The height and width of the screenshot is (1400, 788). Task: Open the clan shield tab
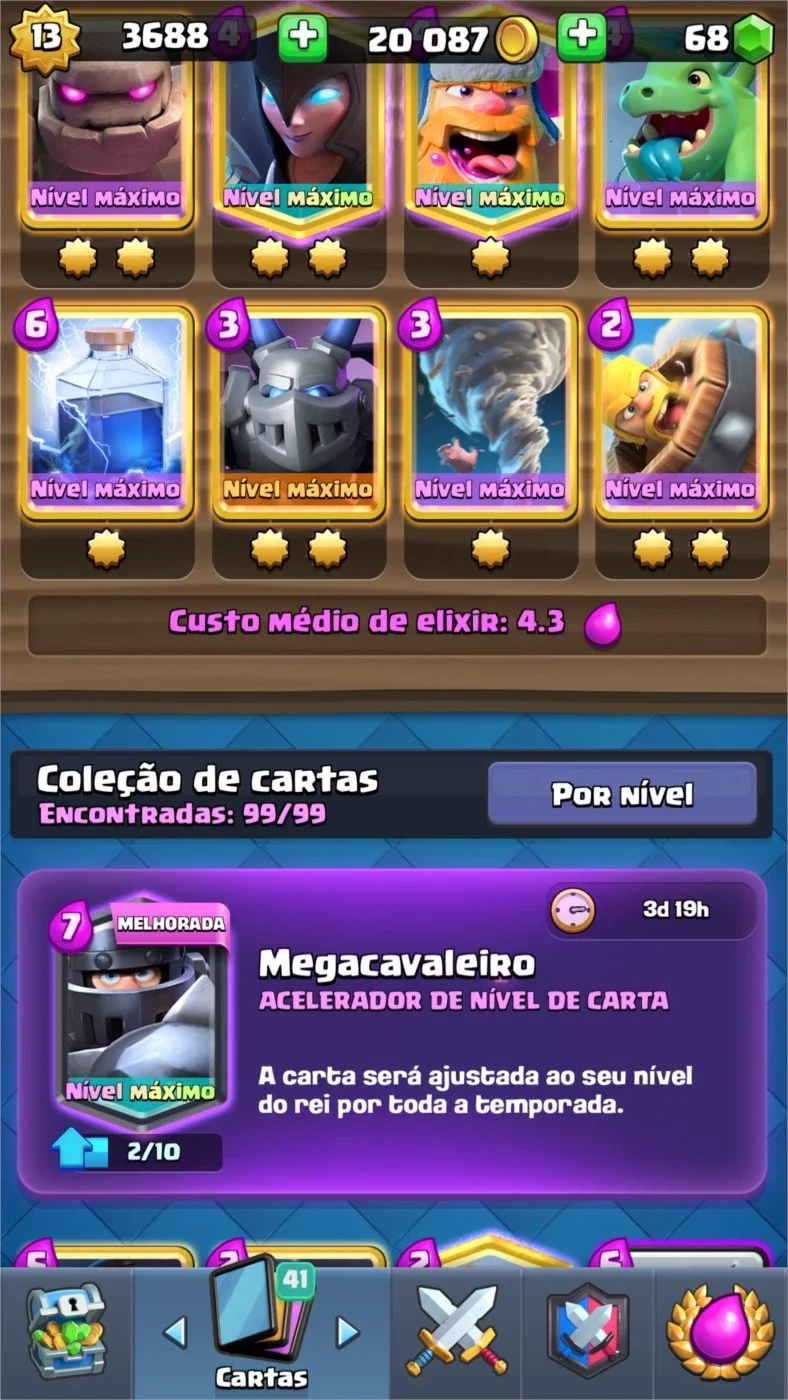click(588, 1332)
